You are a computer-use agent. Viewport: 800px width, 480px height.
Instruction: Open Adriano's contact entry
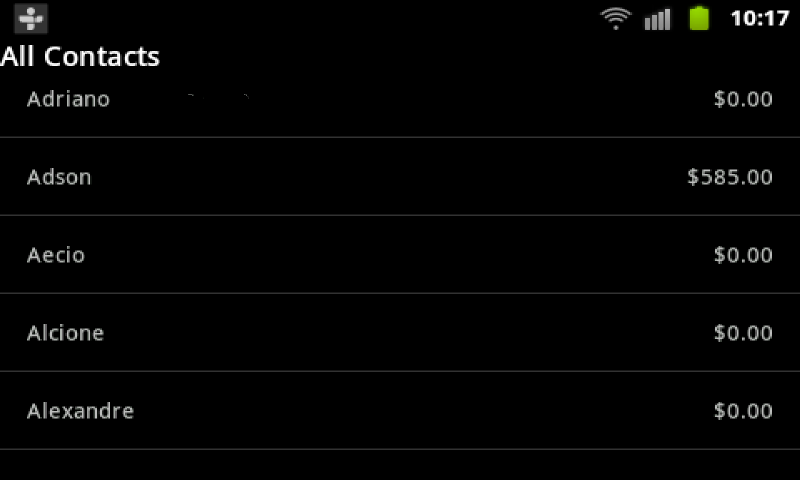click(400, 100)
